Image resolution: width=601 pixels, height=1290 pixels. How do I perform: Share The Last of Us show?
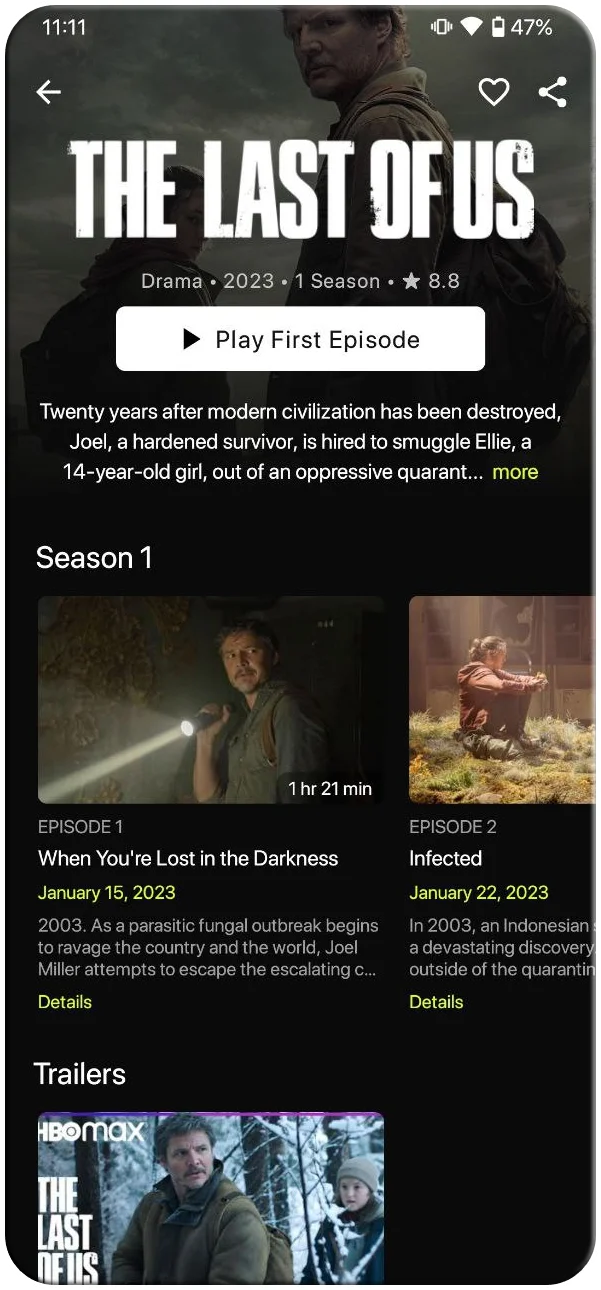click(x=552, y=93)
